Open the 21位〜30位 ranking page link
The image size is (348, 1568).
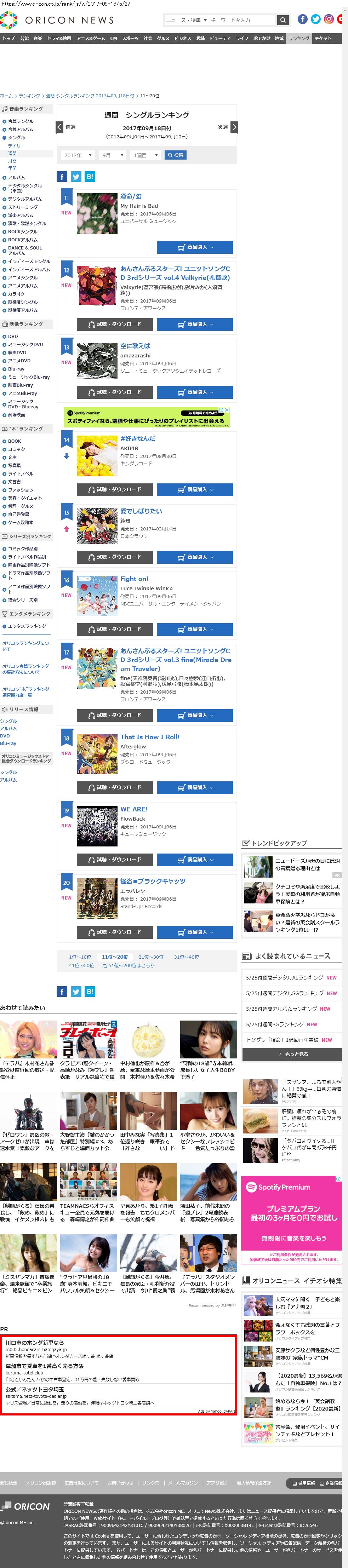point(150,957)
